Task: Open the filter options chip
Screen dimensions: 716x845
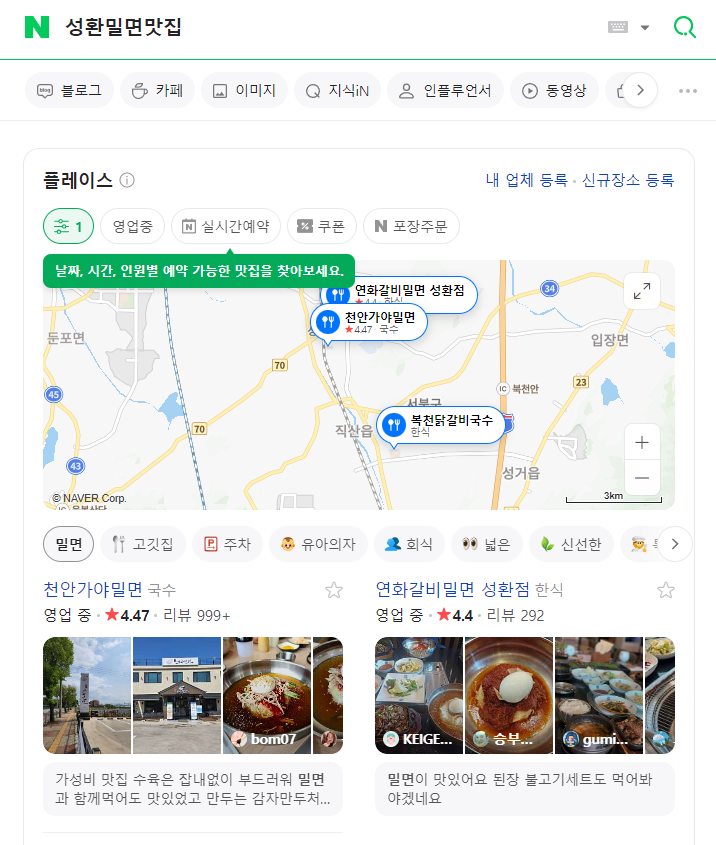Action: [68, 226]
